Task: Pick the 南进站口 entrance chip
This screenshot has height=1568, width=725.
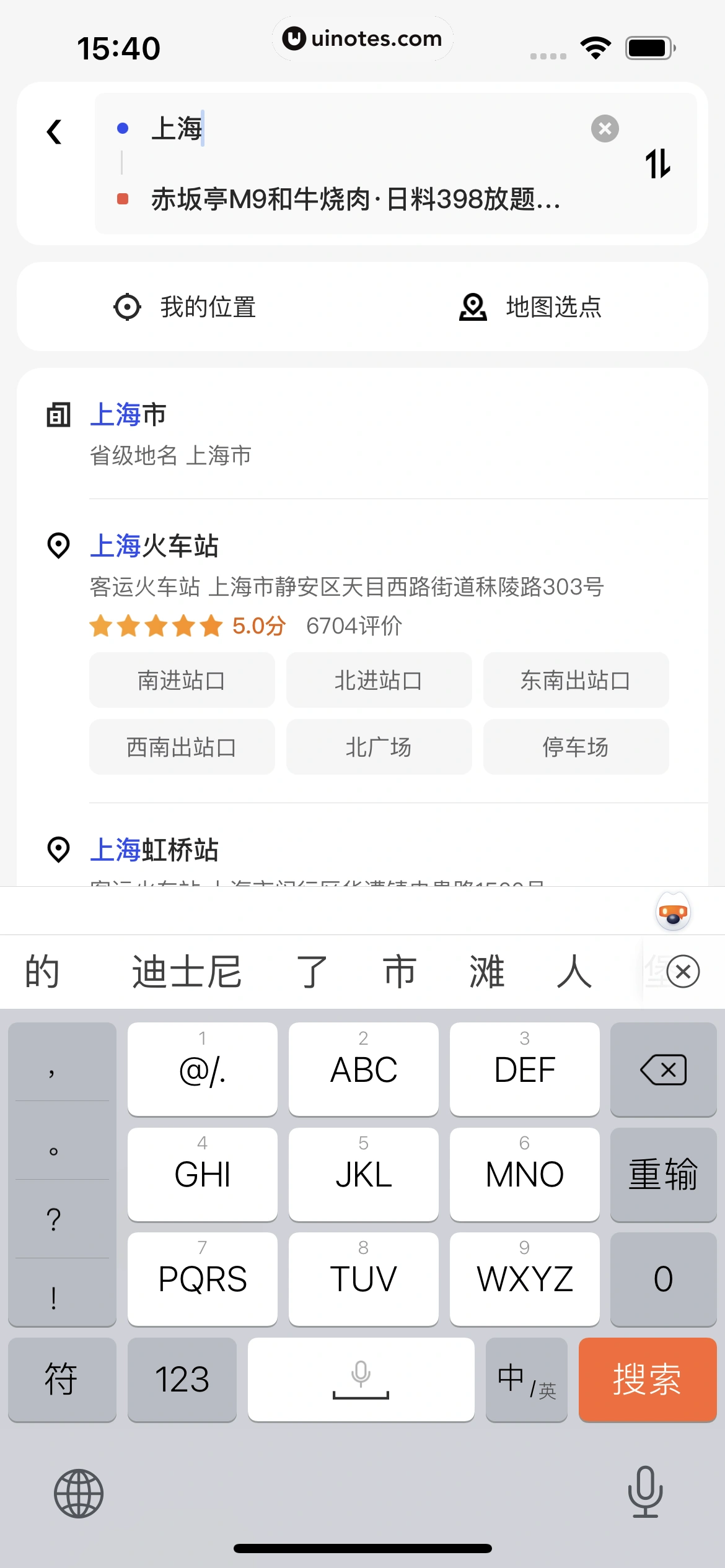Action: (x=182, y=680)
